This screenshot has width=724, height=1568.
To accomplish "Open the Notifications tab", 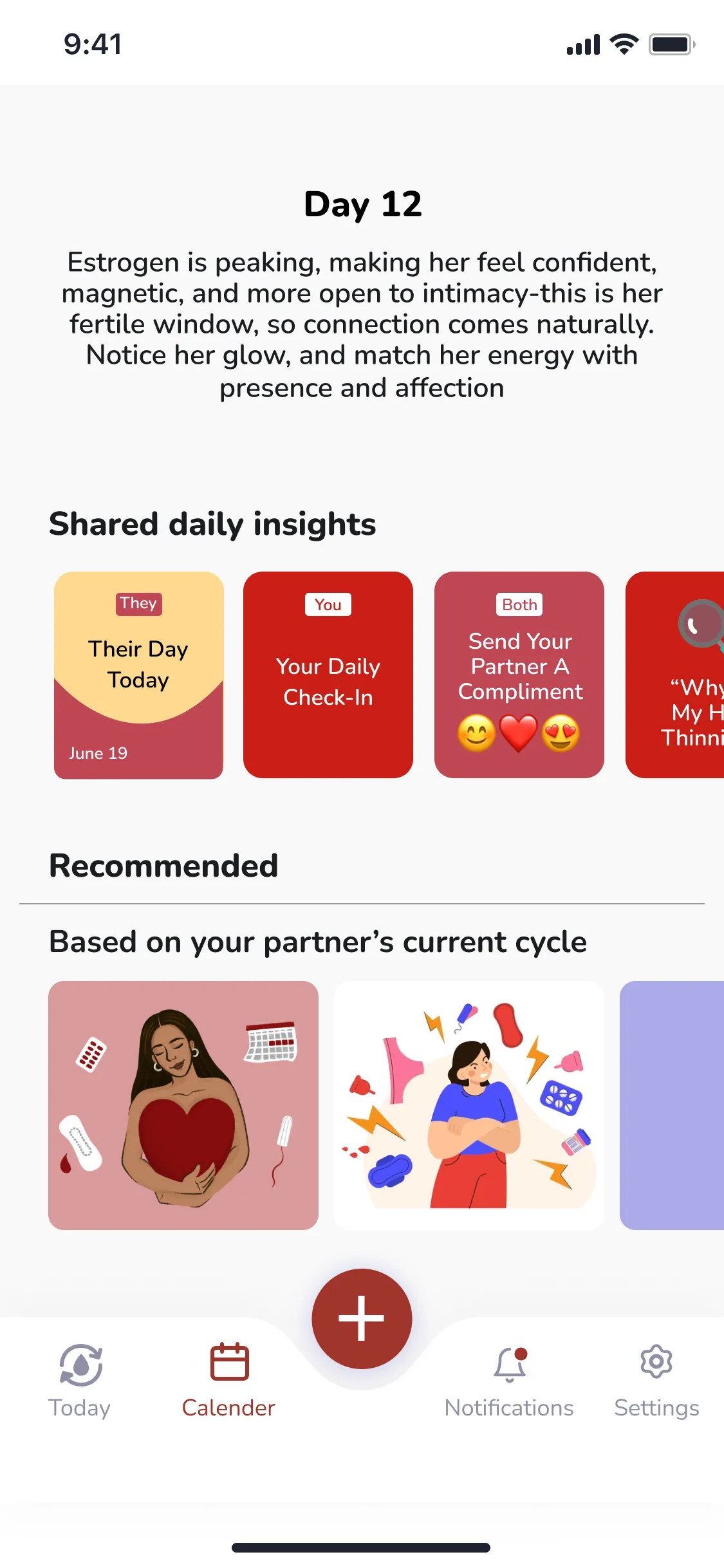I will (x=509, y=1380).
